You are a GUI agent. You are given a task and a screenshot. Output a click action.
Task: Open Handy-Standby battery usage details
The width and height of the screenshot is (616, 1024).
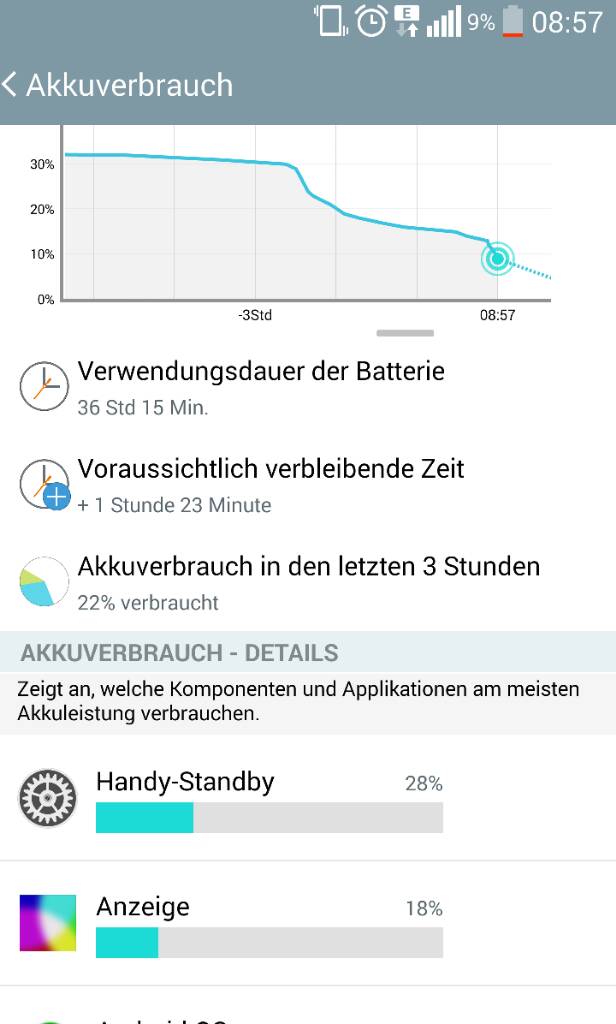point(308,798)
